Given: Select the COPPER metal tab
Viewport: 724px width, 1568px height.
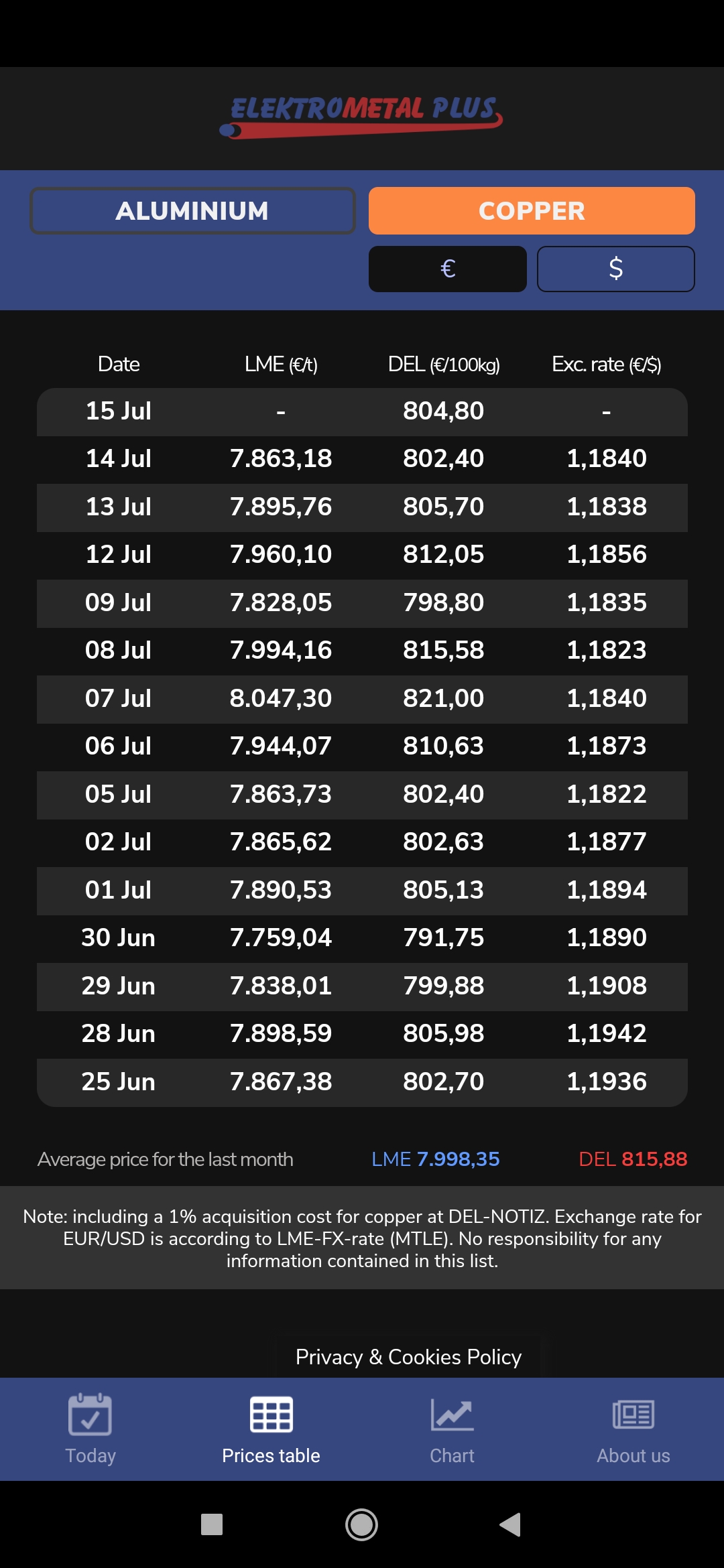Looking at the screenshot, I should coord(532,211).
